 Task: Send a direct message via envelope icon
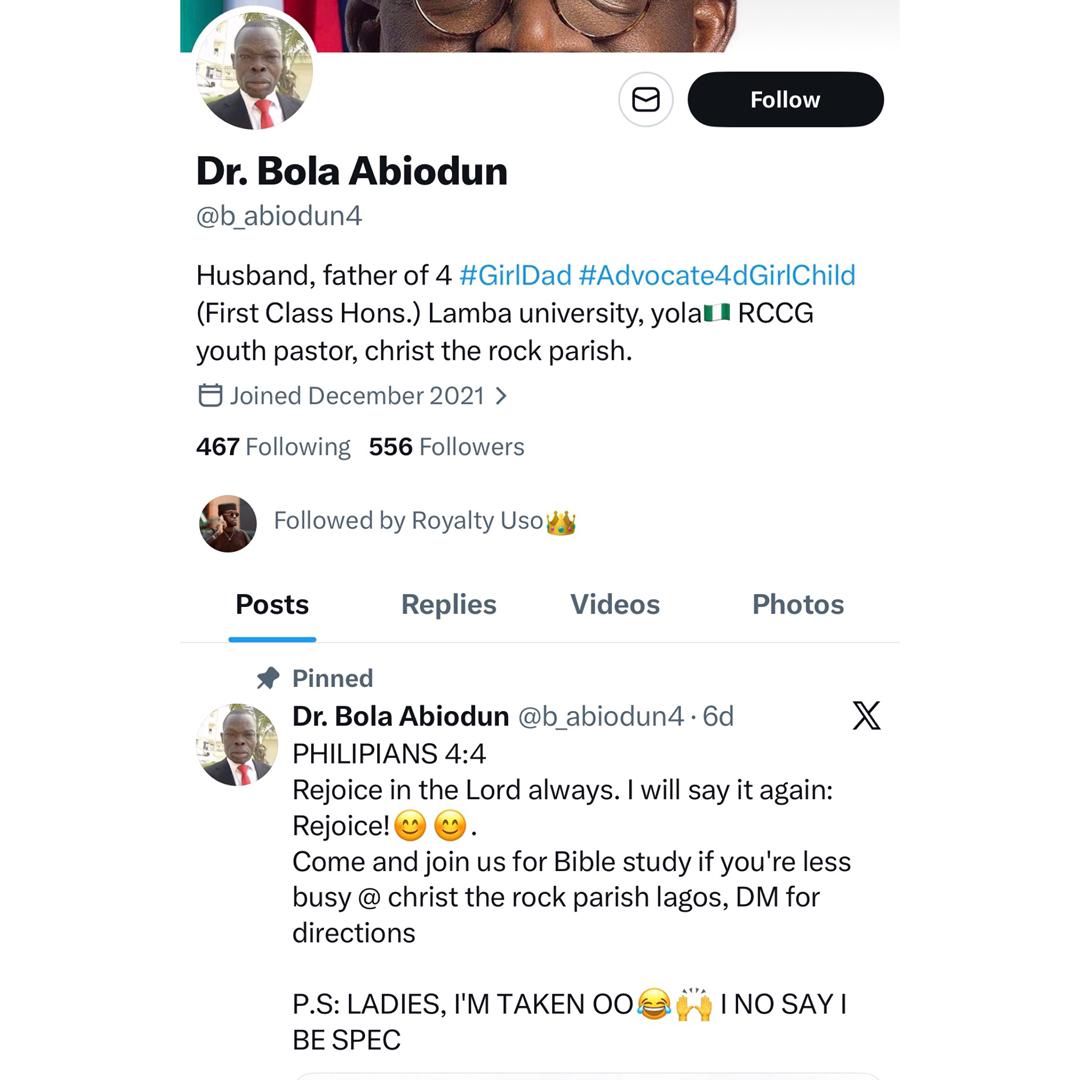tap(646, 100)
